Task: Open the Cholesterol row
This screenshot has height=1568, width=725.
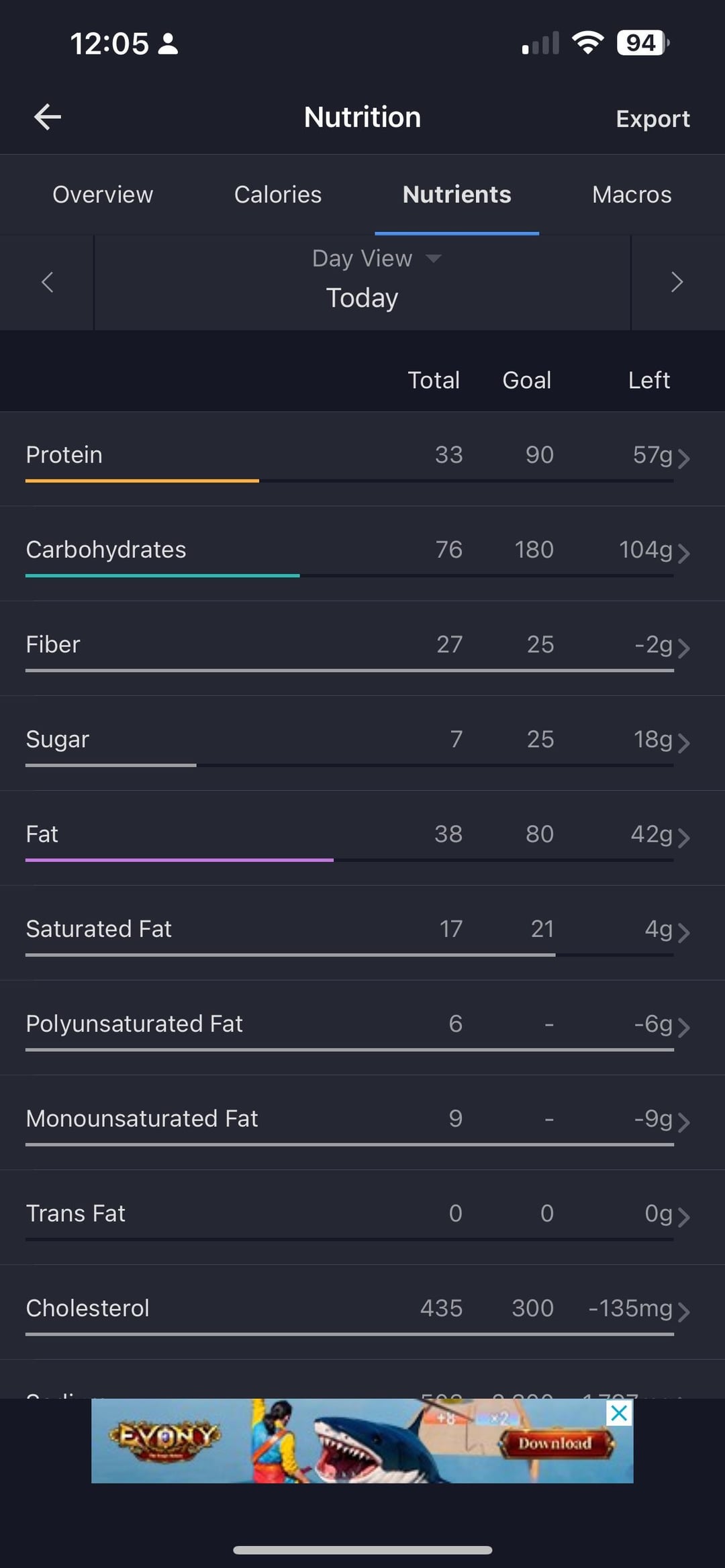Action: pyautogui.click(x=362, y=1312)
